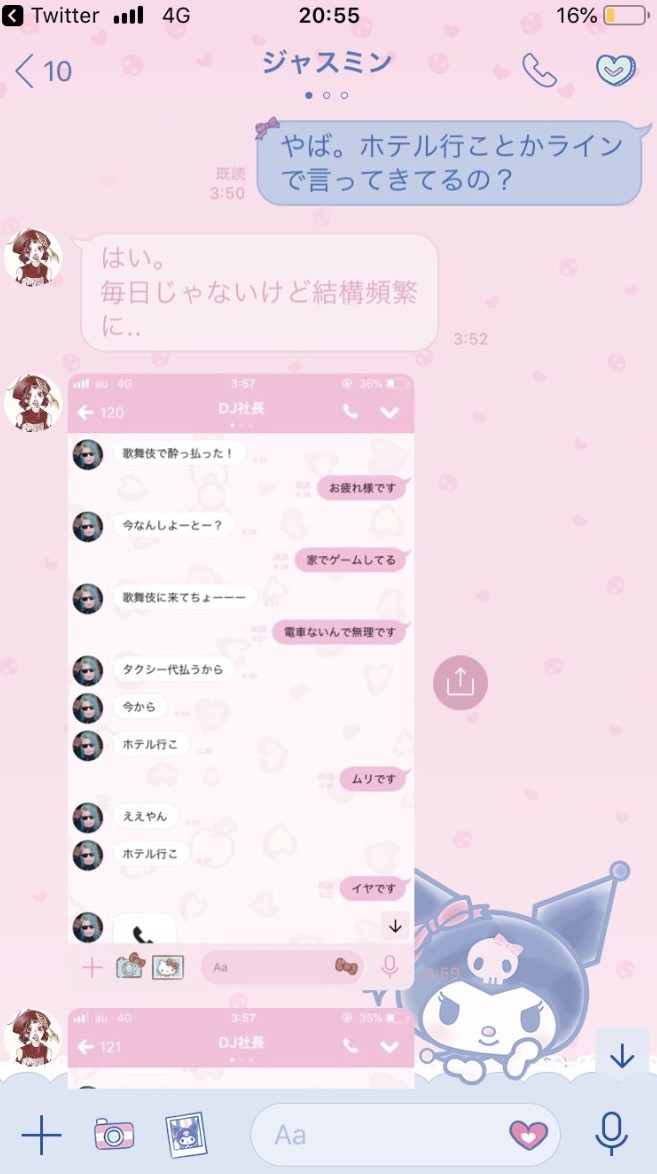Open the camera to take a photo
Viewport: 657px width, 1174px height.
pos(114,1134)
